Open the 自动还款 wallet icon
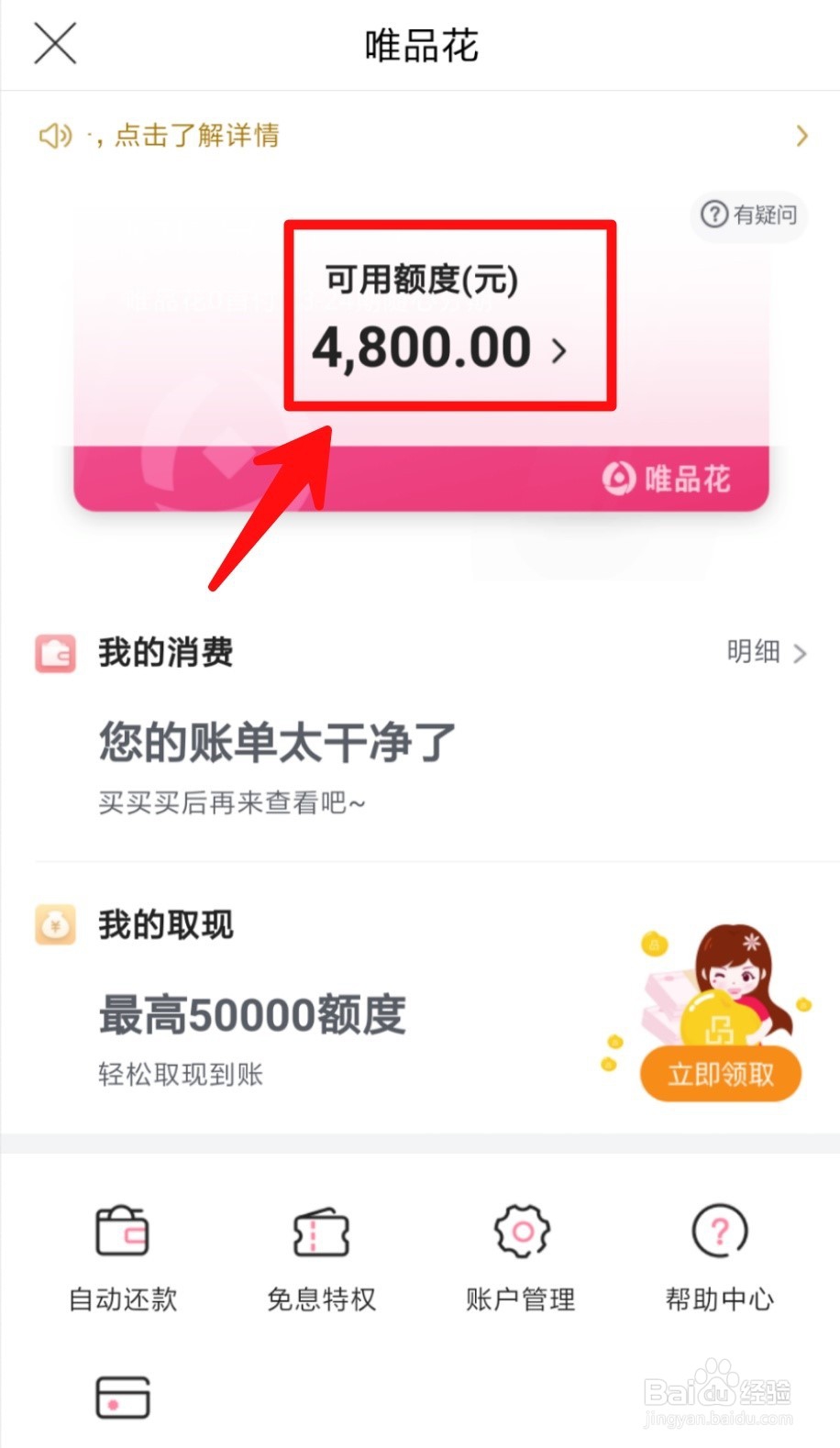Image resolution: width=840 pixels, height=1448 pixels. (120, 1232)
